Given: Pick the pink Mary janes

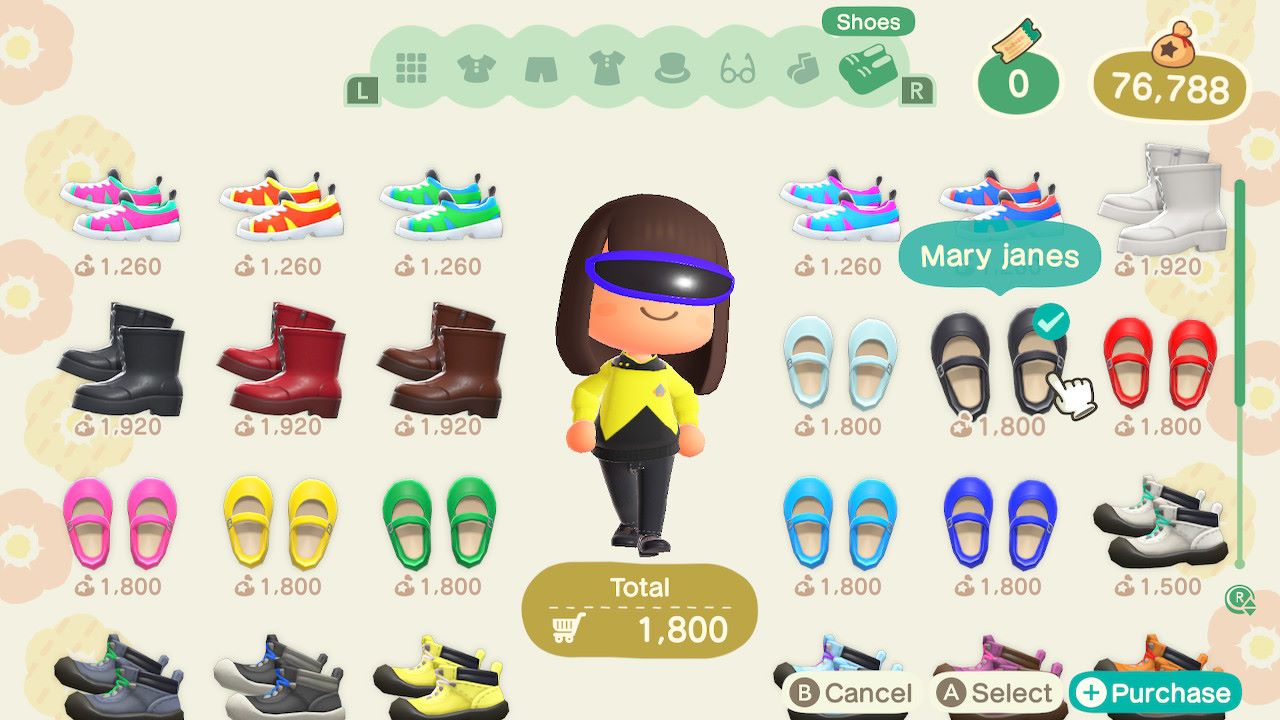Looking at the screenshot, I should [120, 523].
